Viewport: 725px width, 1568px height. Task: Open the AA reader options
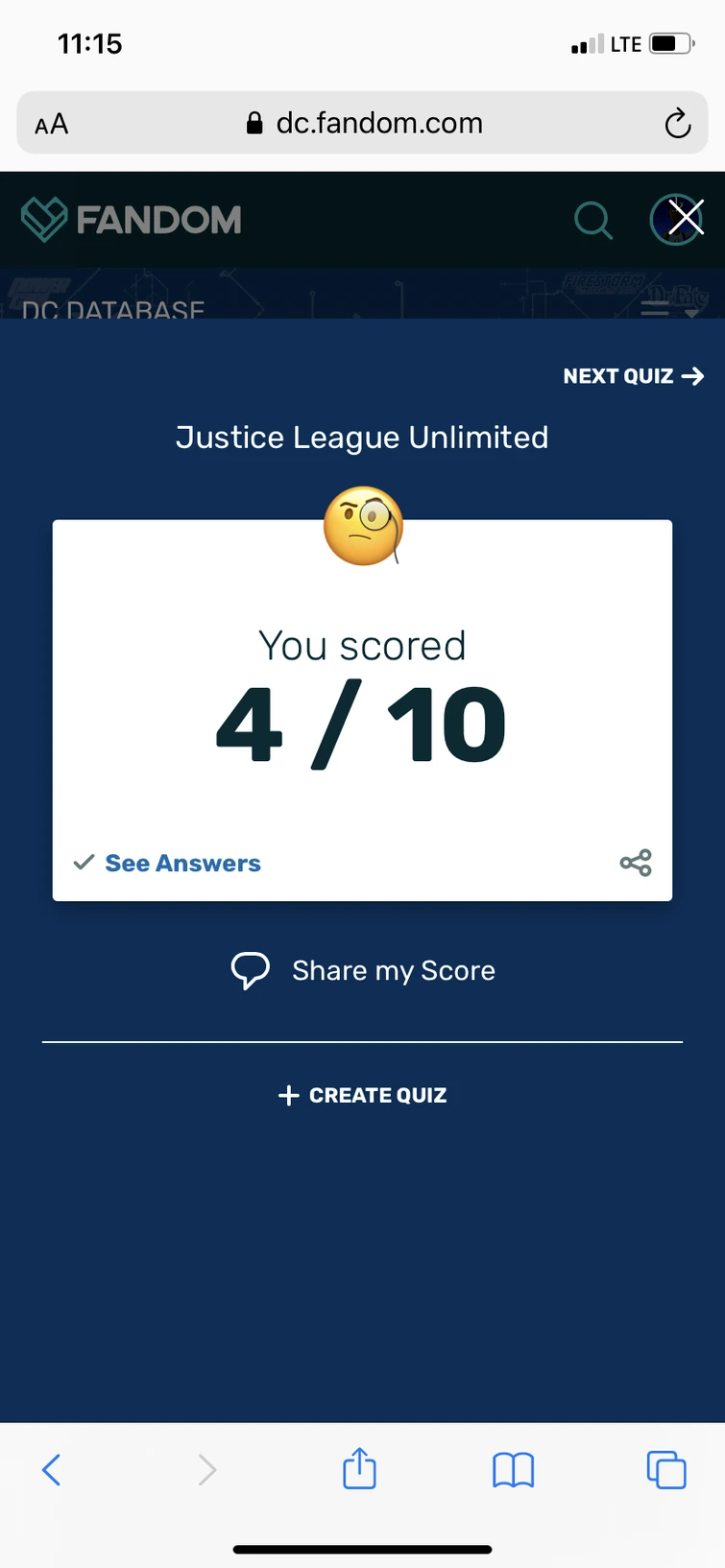click(x=52, y=124)
